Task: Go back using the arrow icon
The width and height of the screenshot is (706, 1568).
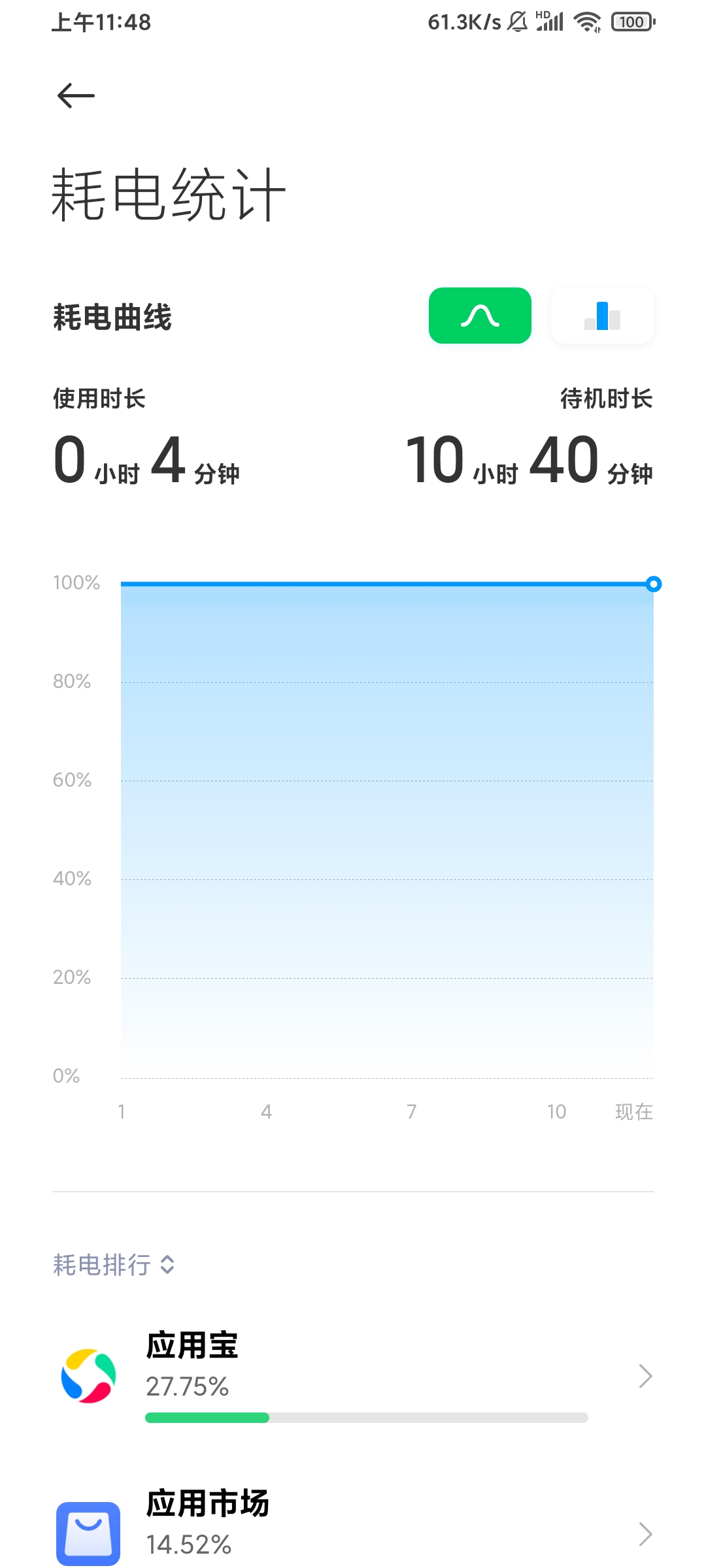Action: pyautogui.click(x=76, y=96)
